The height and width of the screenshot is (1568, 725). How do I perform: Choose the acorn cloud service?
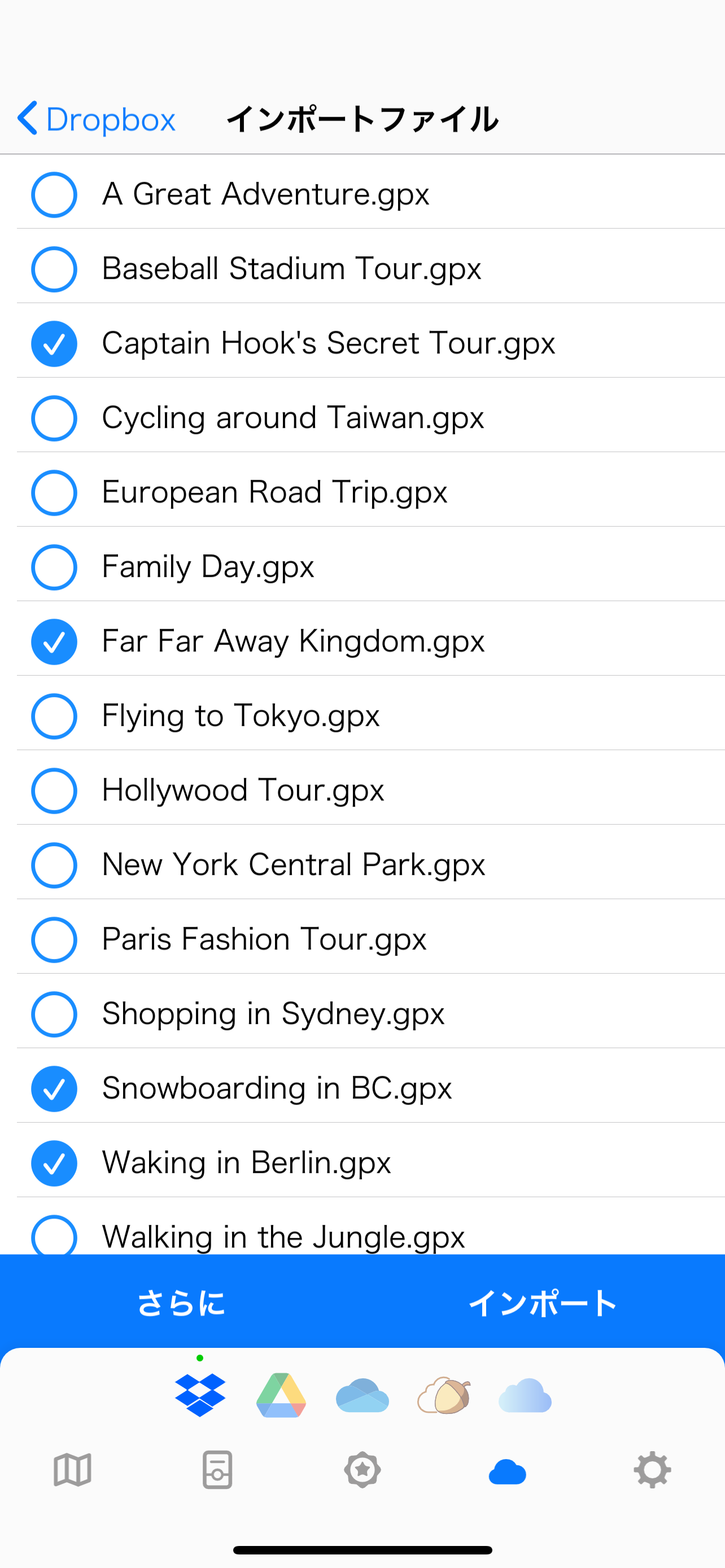(x=444, y=1395)
